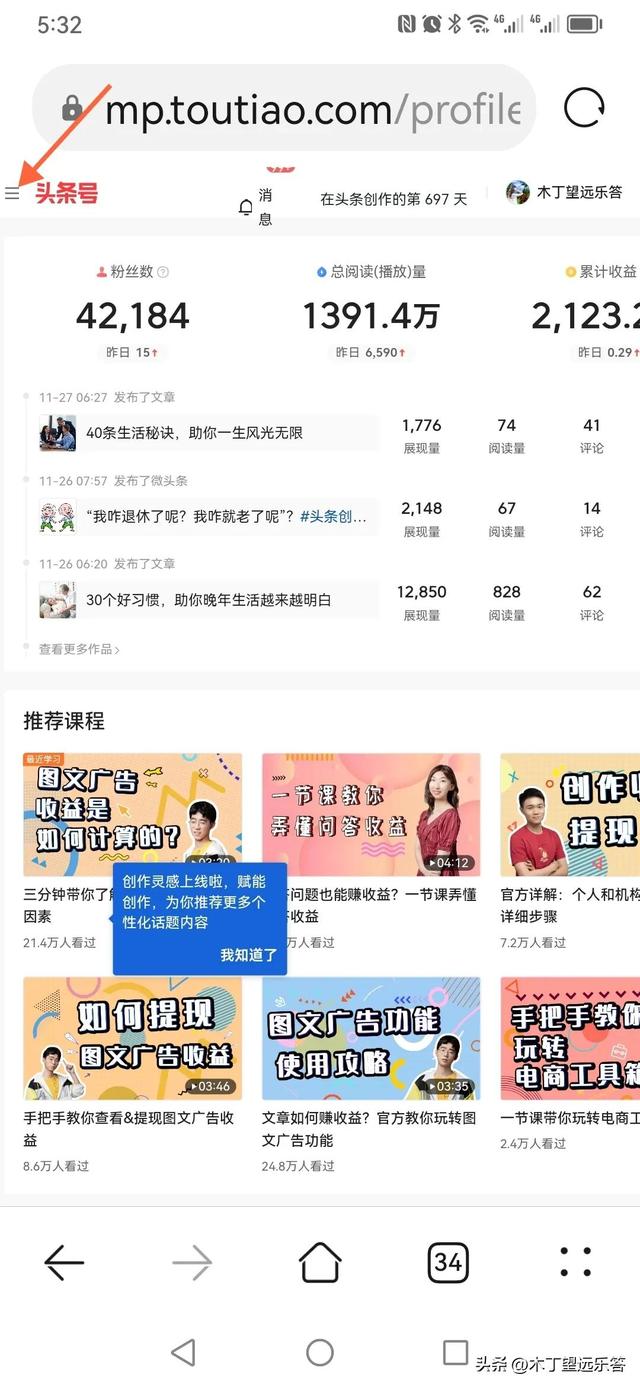The height and width of the screenshot is (1387, 640).
Task: Open the course 图文广告收益是如何计算的
Action: 132,815
